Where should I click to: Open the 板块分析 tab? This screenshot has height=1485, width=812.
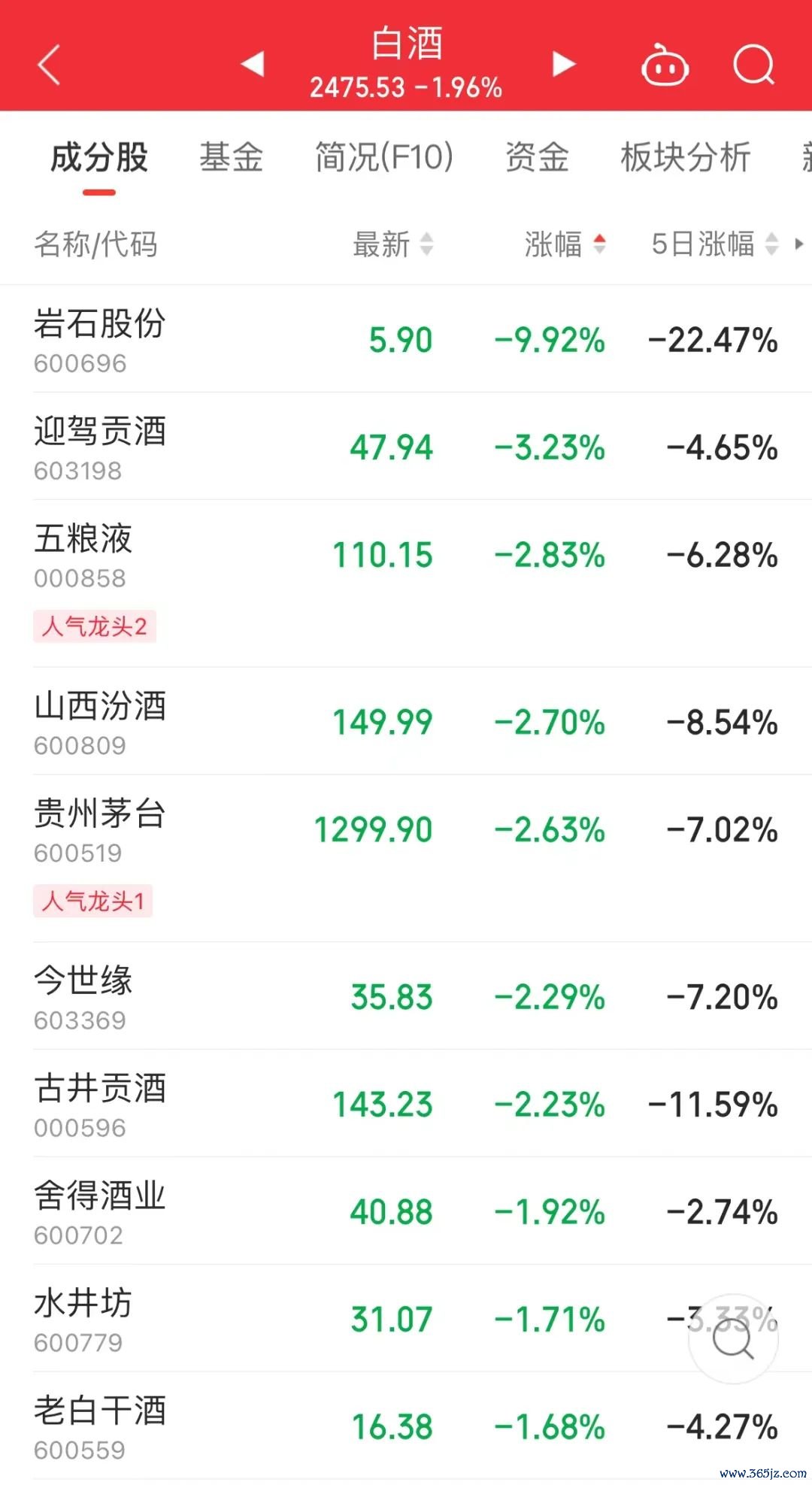(x=686, y=157)
